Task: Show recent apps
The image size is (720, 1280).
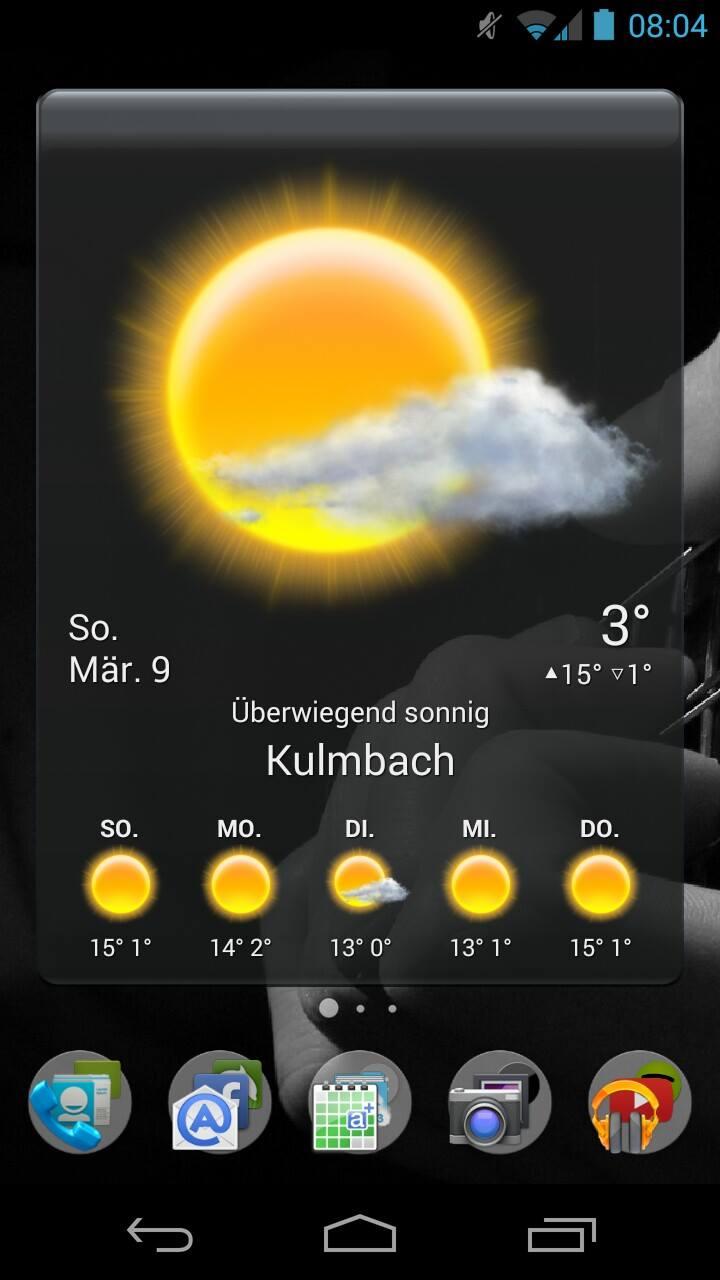Action: point(562,1234)
